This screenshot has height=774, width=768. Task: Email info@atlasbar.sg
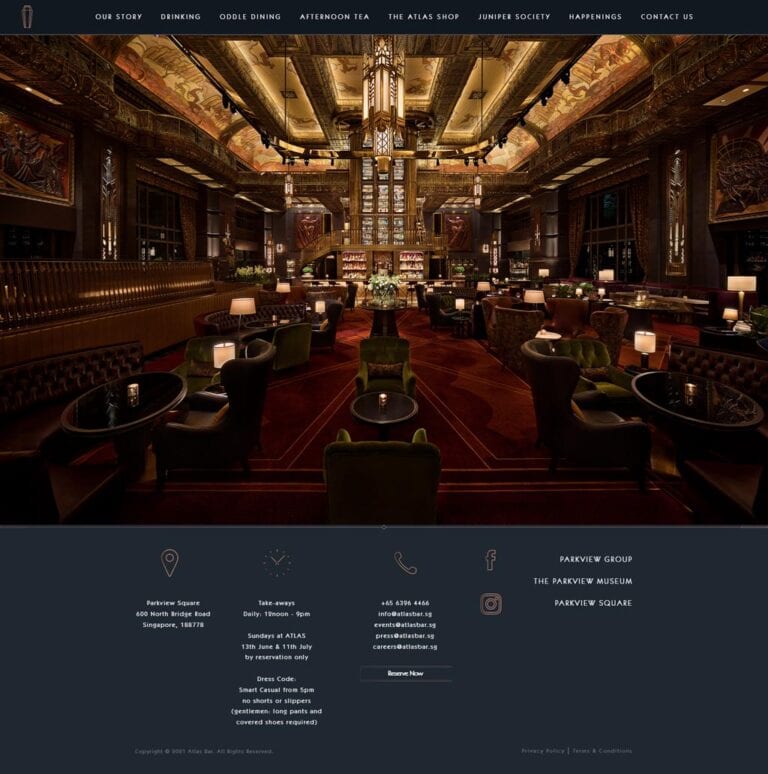(405, 614)
